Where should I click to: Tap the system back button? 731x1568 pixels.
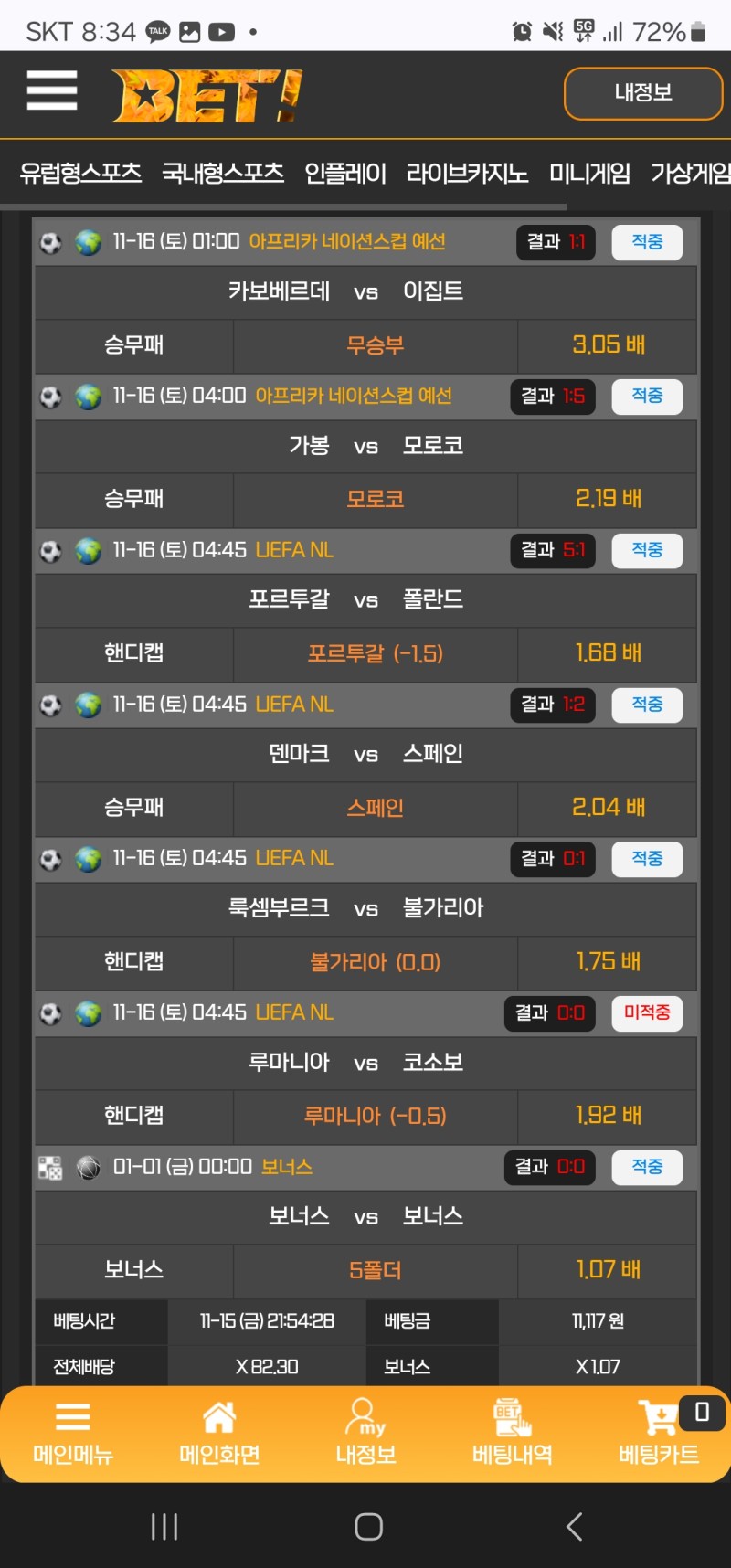[x=574, y=1526]
